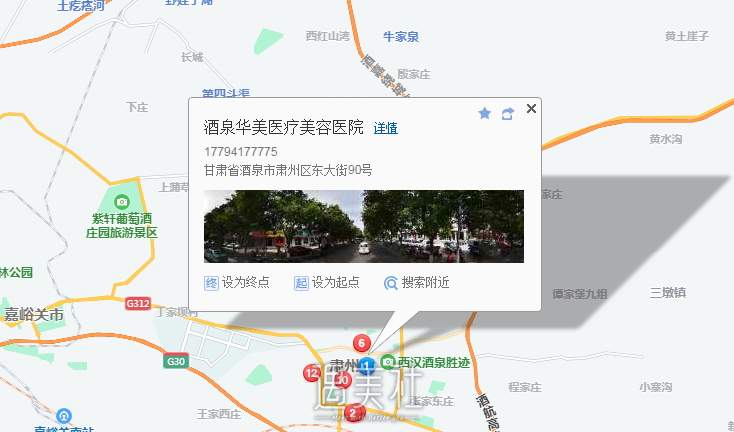Open the 详情 details link

click(386, 128)
